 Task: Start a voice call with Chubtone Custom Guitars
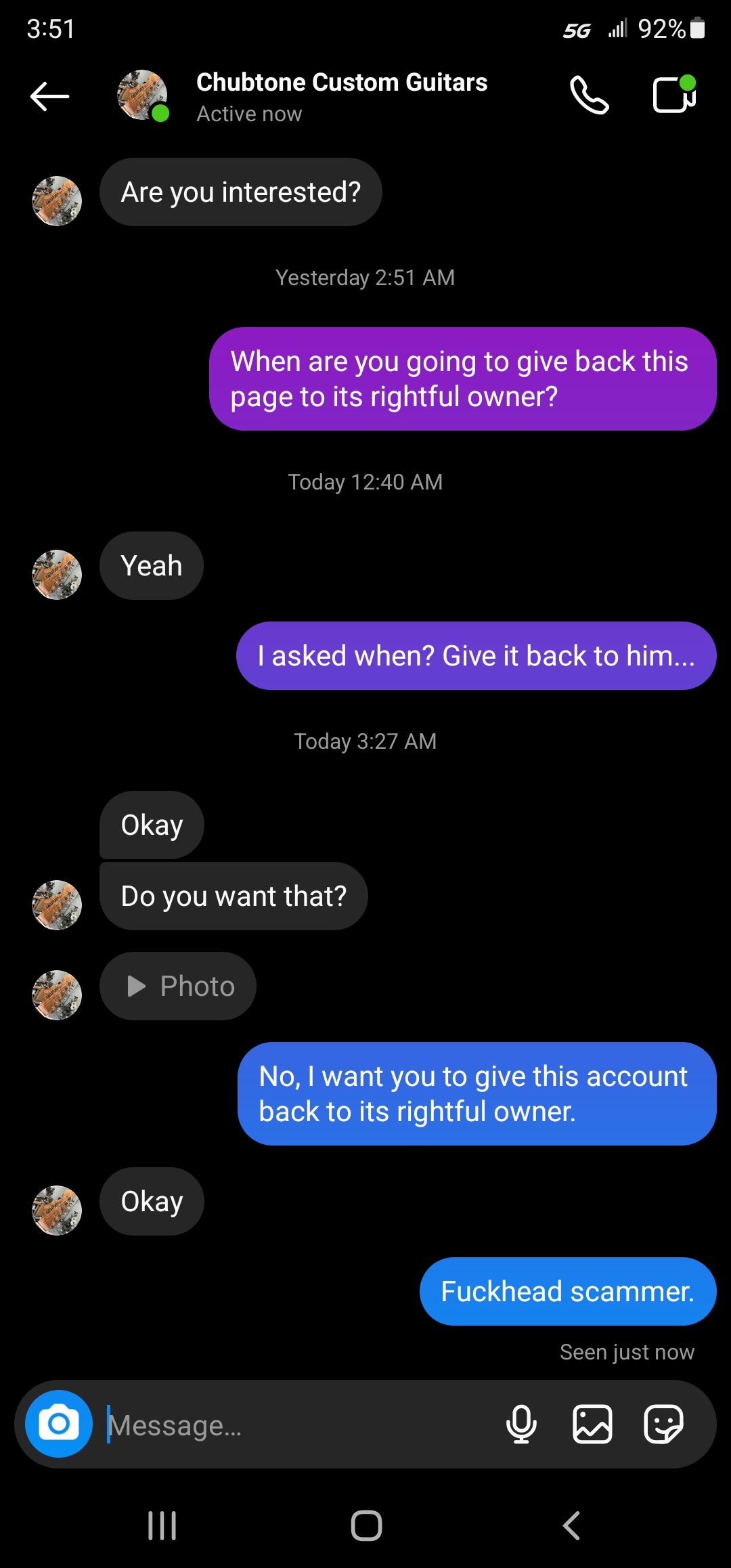coord(589,95)
